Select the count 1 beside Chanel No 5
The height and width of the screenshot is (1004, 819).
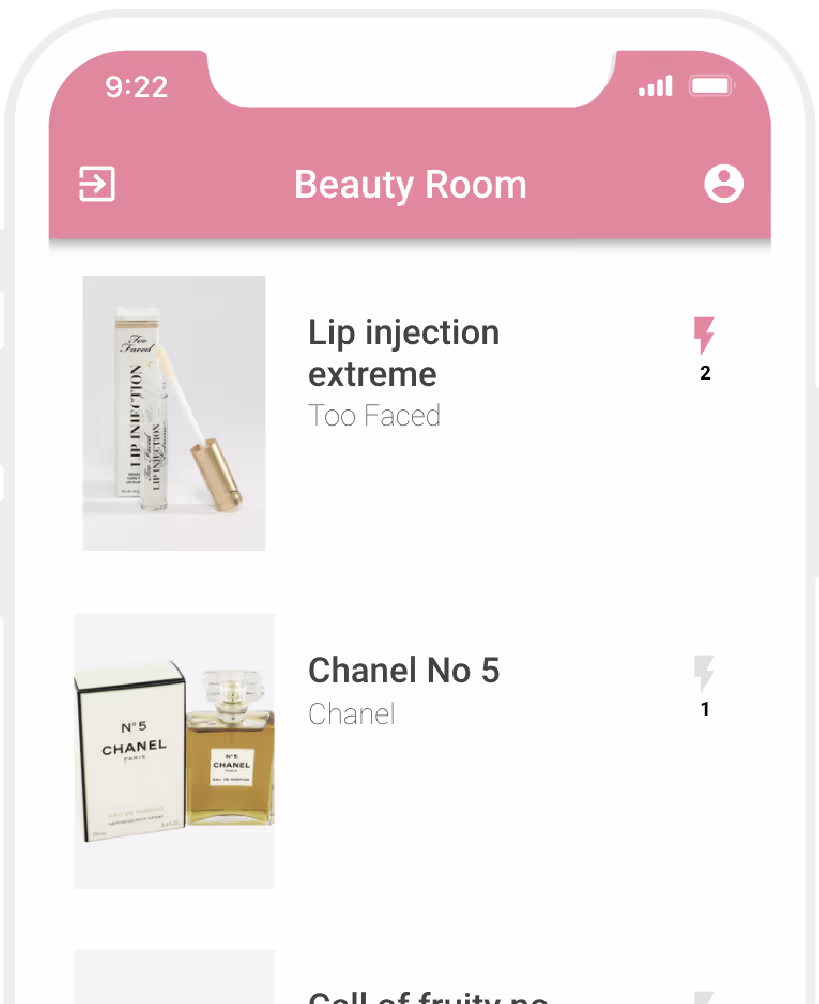pos(705,709)
